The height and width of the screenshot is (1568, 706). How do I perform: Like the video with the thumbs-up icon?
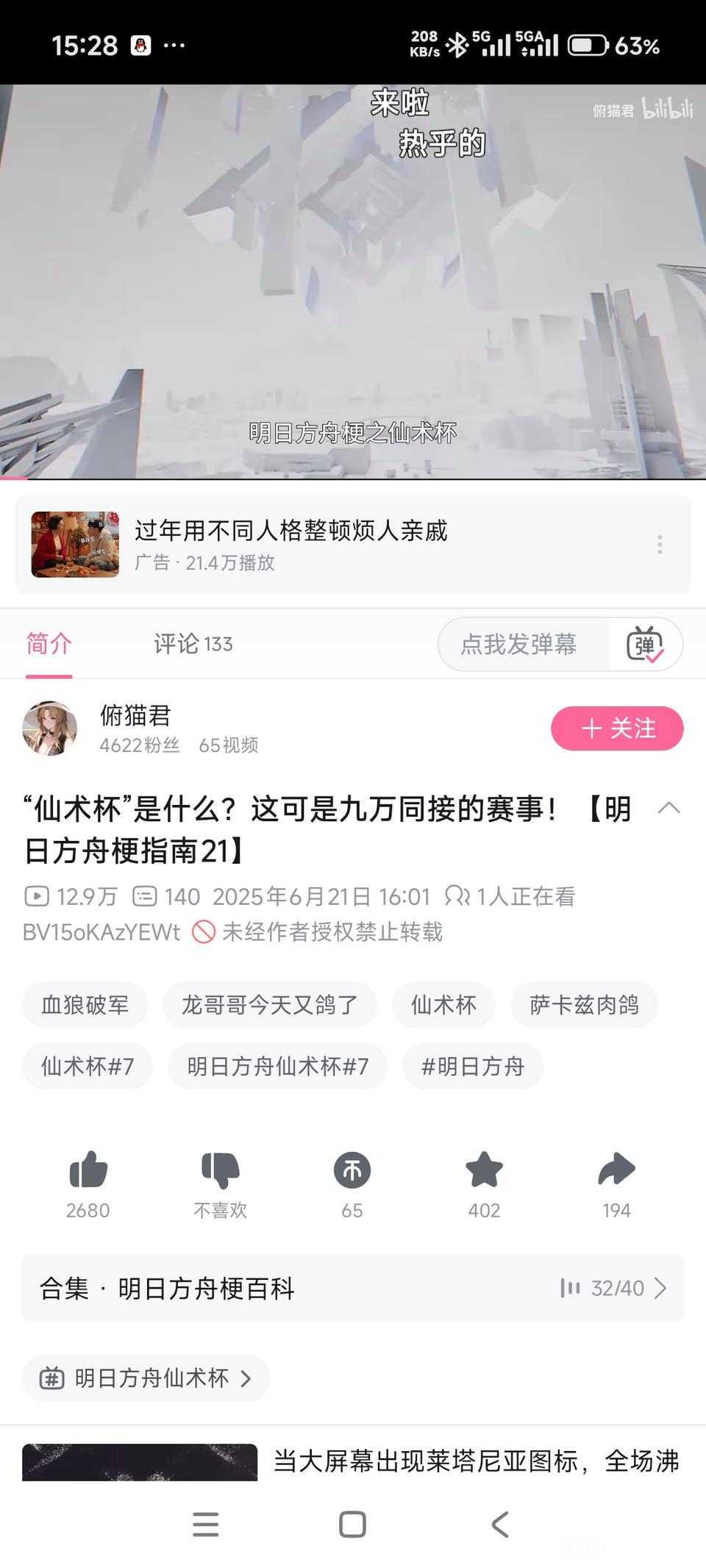click(x=88, y=1170)
